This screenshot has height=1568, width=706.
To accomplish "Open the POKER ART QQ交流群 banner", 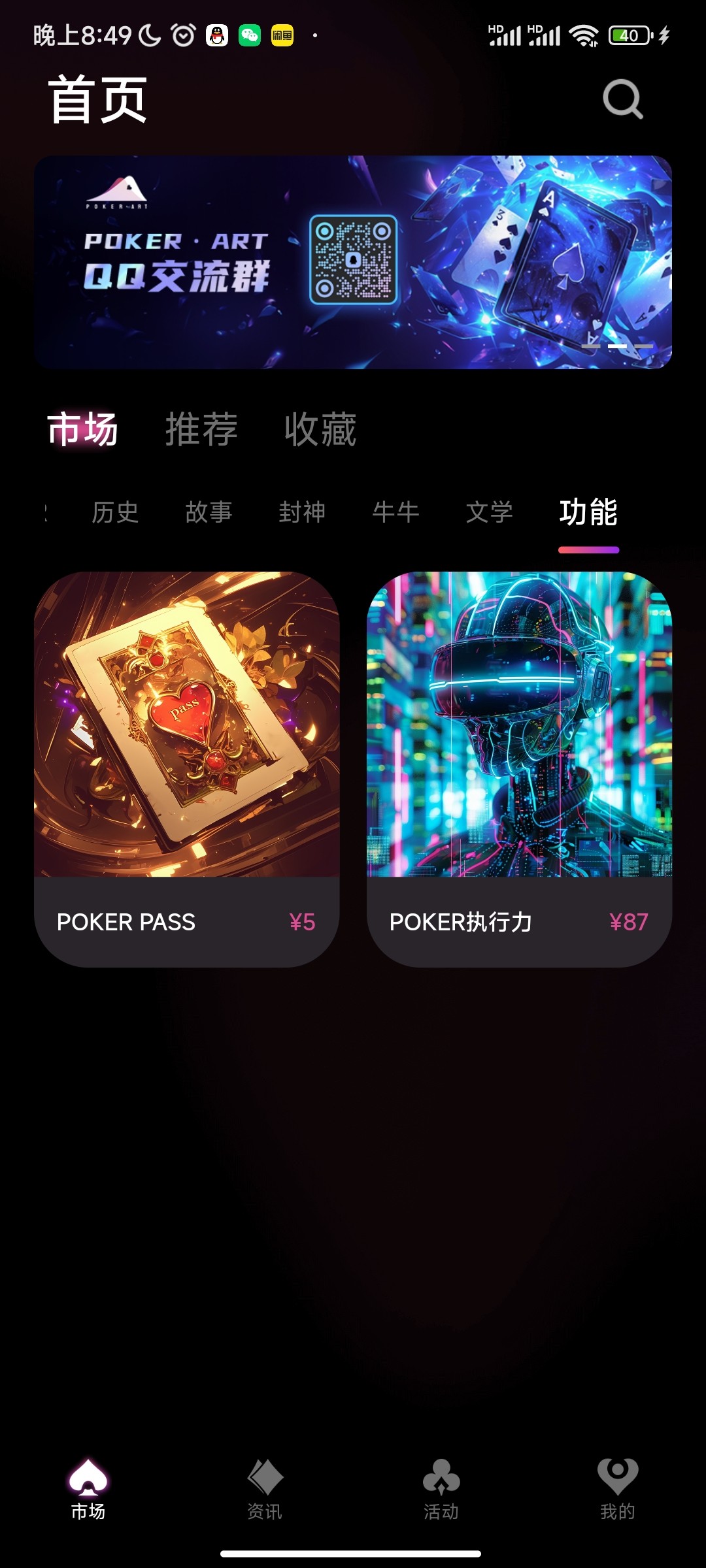I will point(353,262).
